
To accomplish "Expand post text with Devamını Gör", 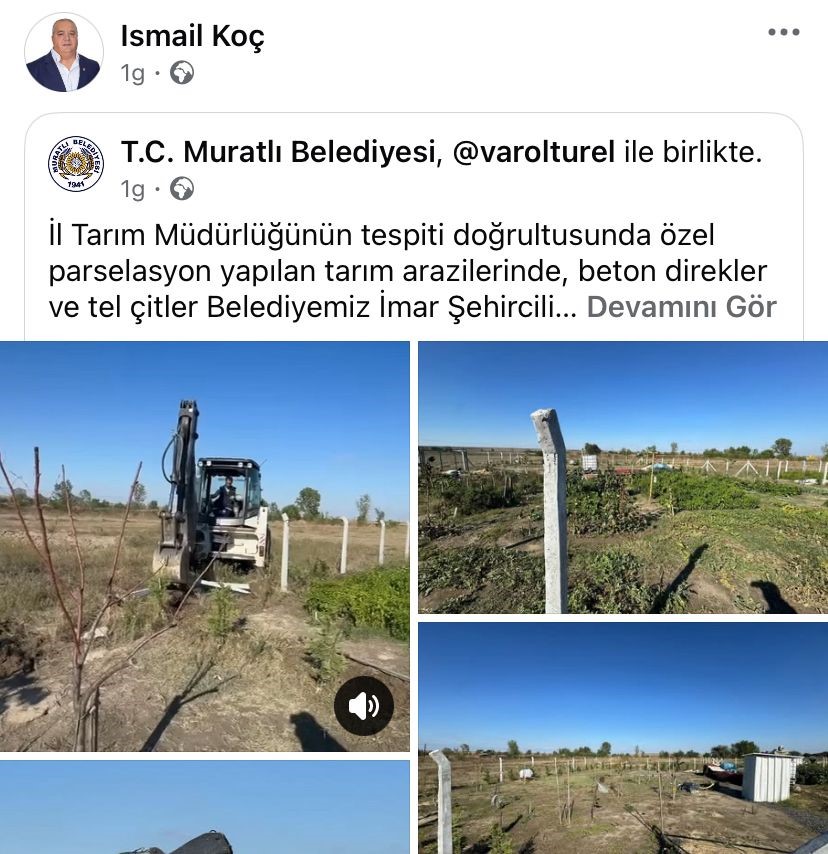I will [x=681, y=307].
